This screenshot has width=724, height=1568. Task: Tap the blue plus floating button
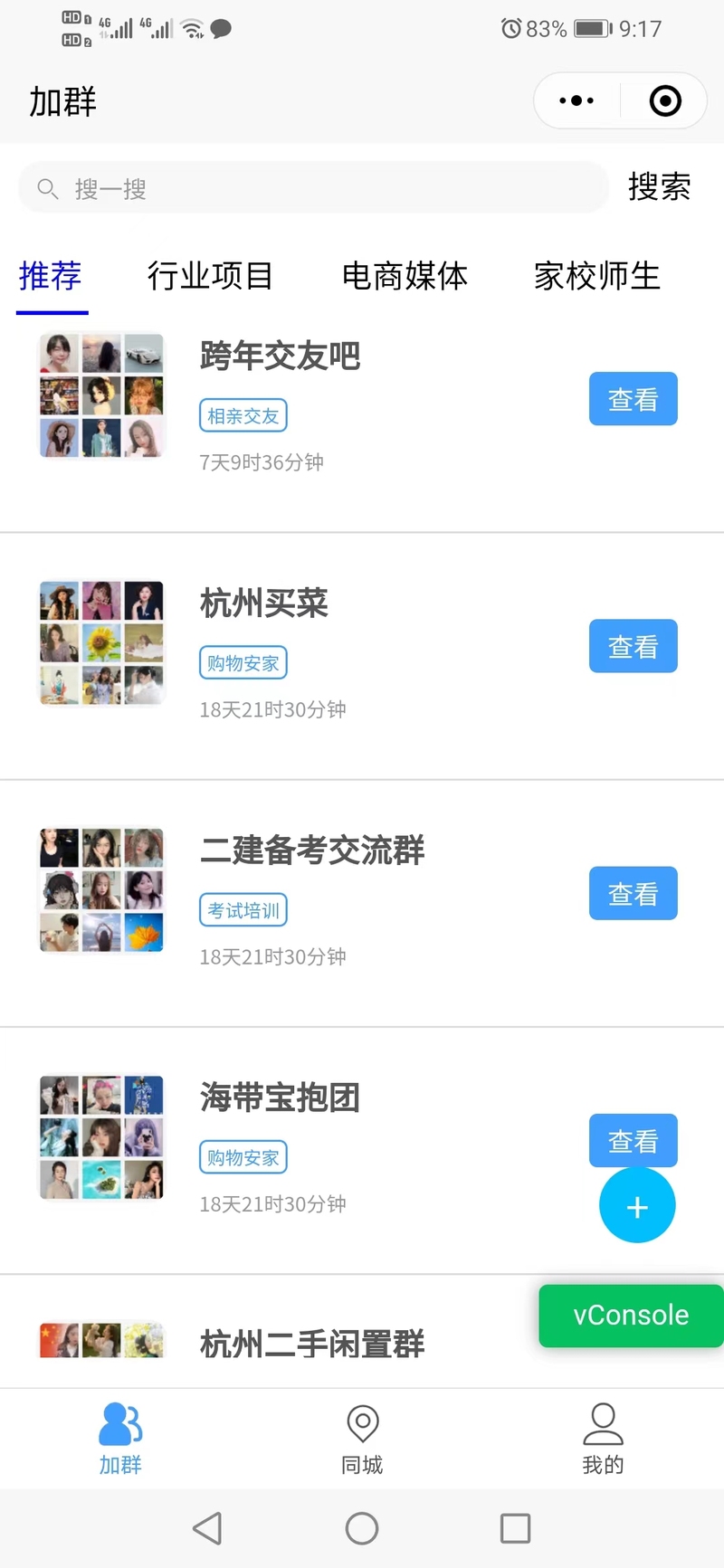(637, 1207)
